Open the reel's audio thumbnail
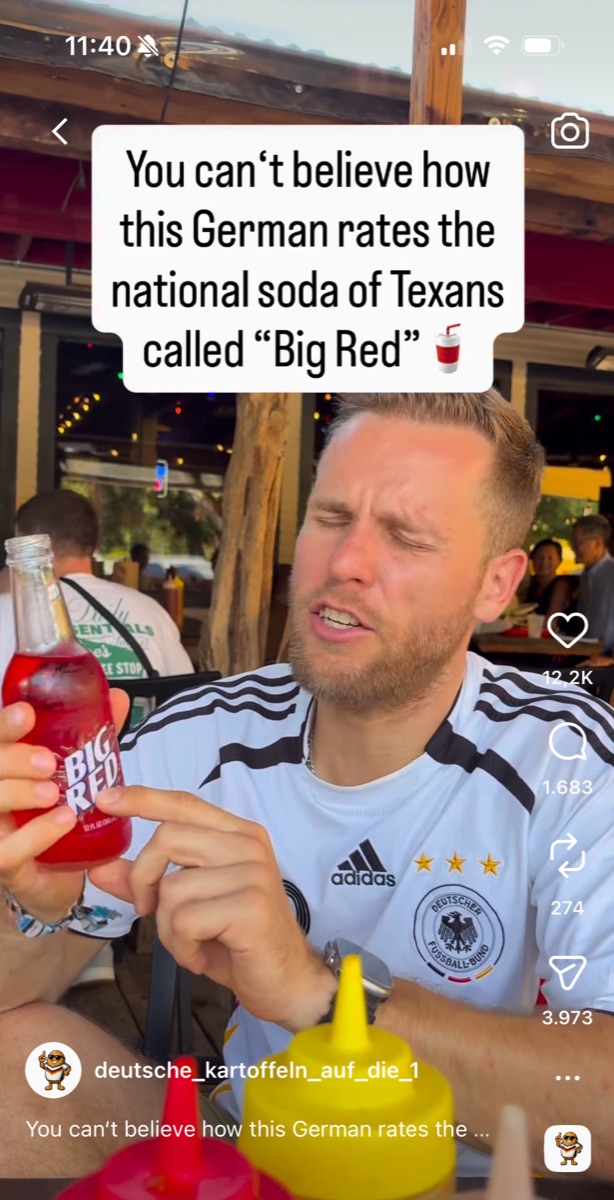Screen dimensions: 614x1200 tap(567, 1148)
